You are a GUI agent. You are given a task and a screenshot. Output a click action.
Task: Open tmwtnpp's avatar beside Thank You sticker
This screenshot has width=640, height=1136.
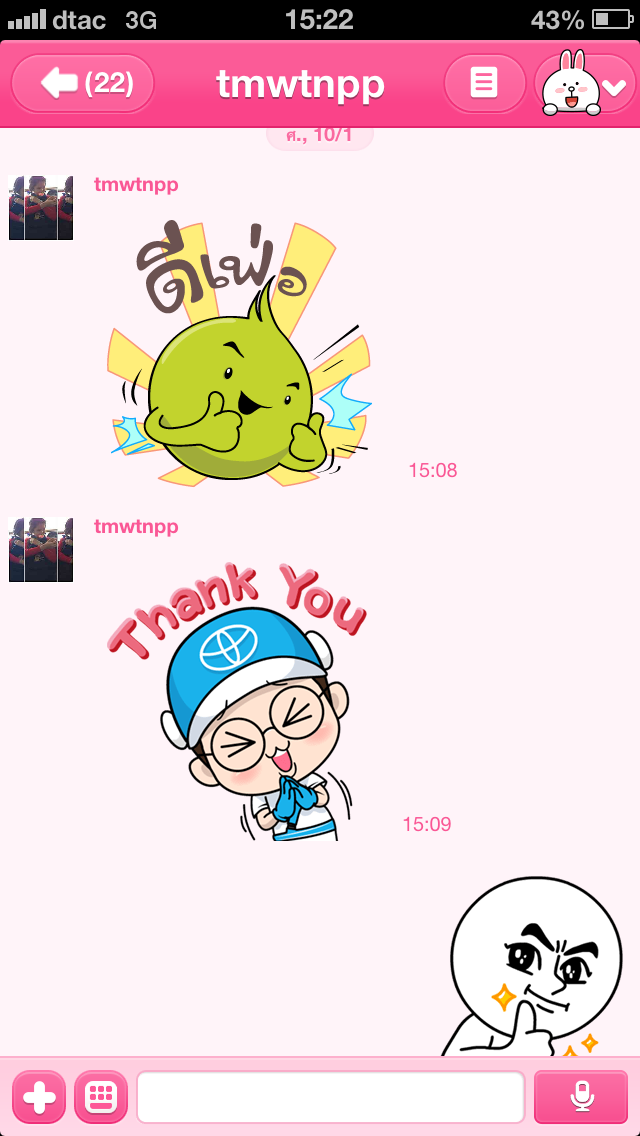click(41, 550)
